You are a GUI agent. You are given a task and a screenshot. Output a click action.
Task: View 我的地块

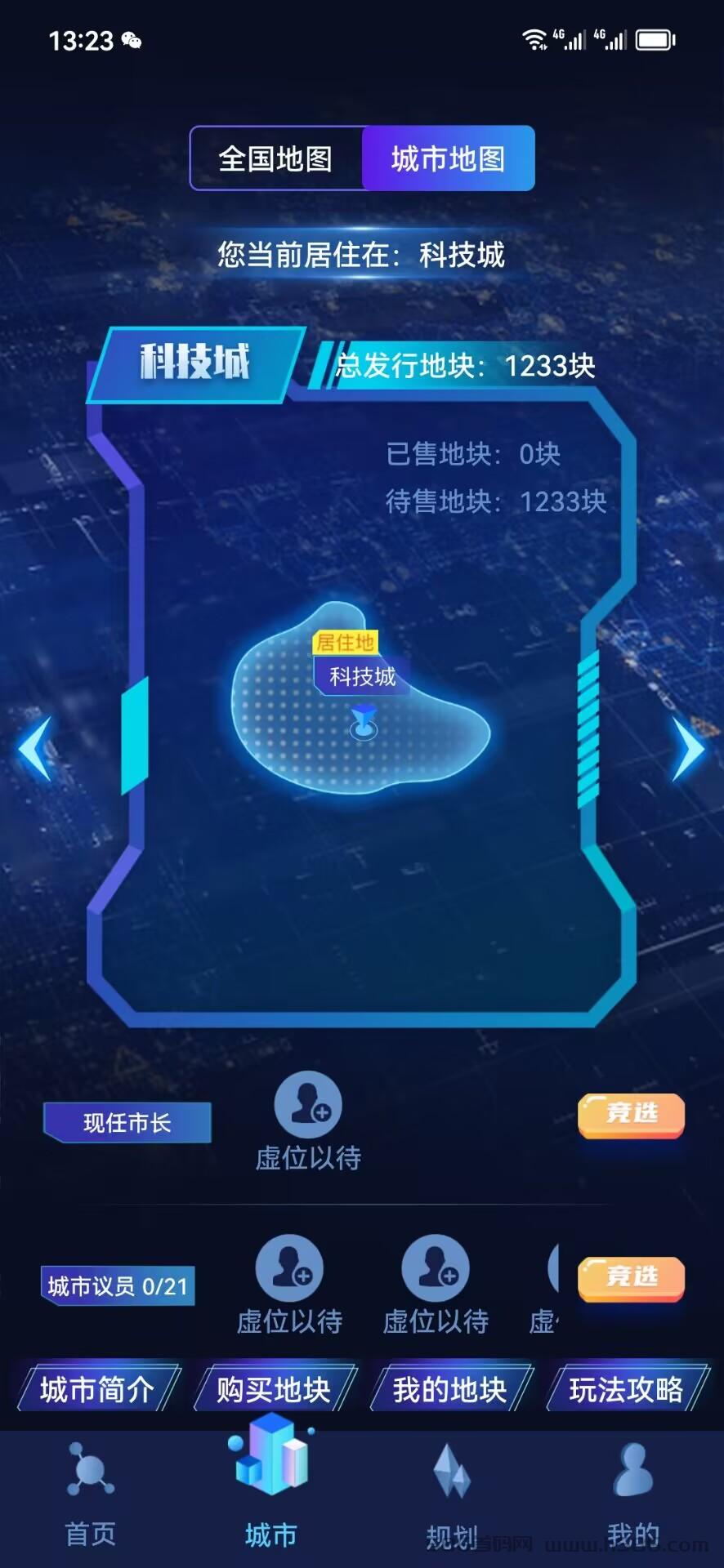point(450,1389)
